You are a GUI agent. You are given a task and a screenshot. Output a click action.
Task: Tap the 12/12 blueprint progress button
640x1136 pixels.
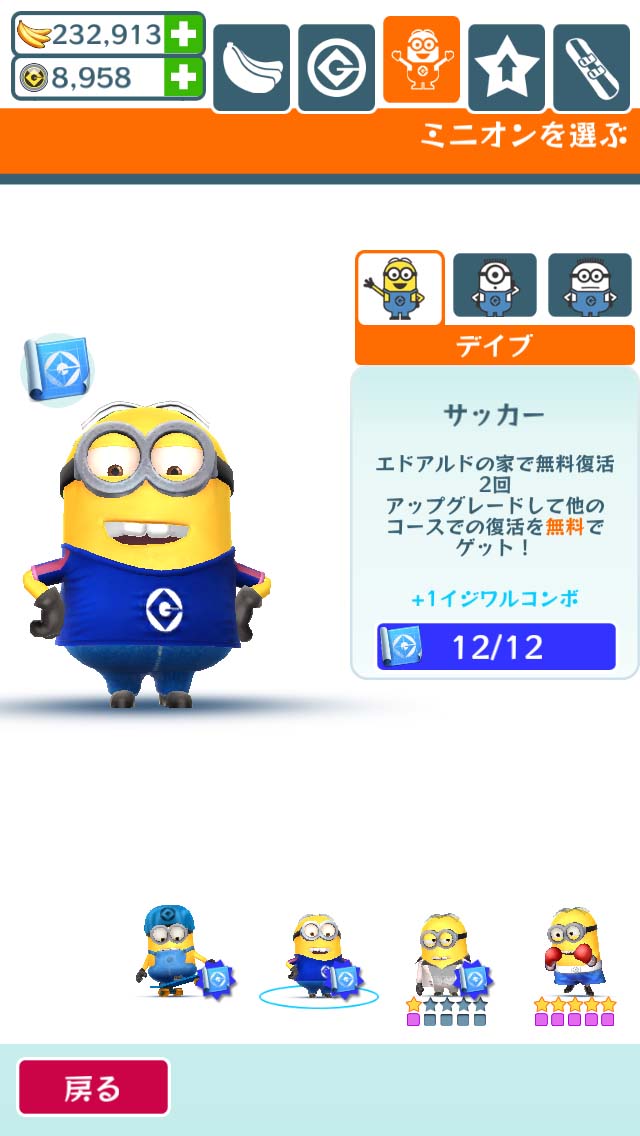pos(496,647)
